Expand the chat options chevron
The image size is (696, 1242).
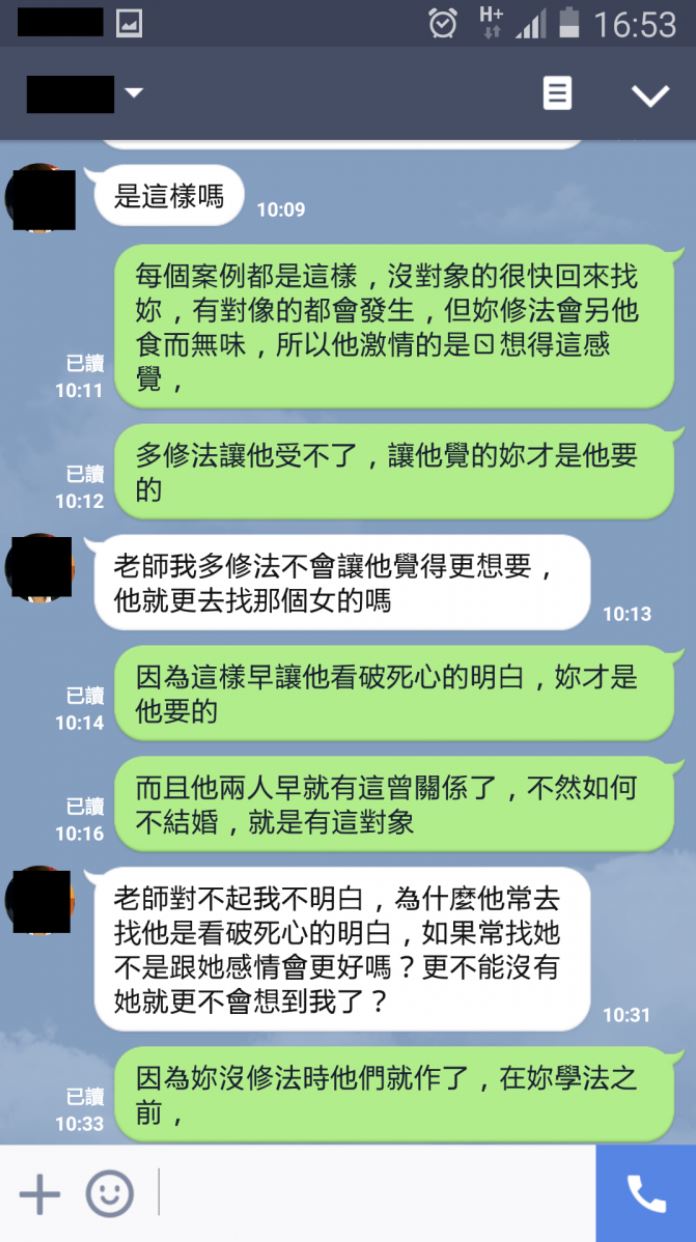[650, 95]
